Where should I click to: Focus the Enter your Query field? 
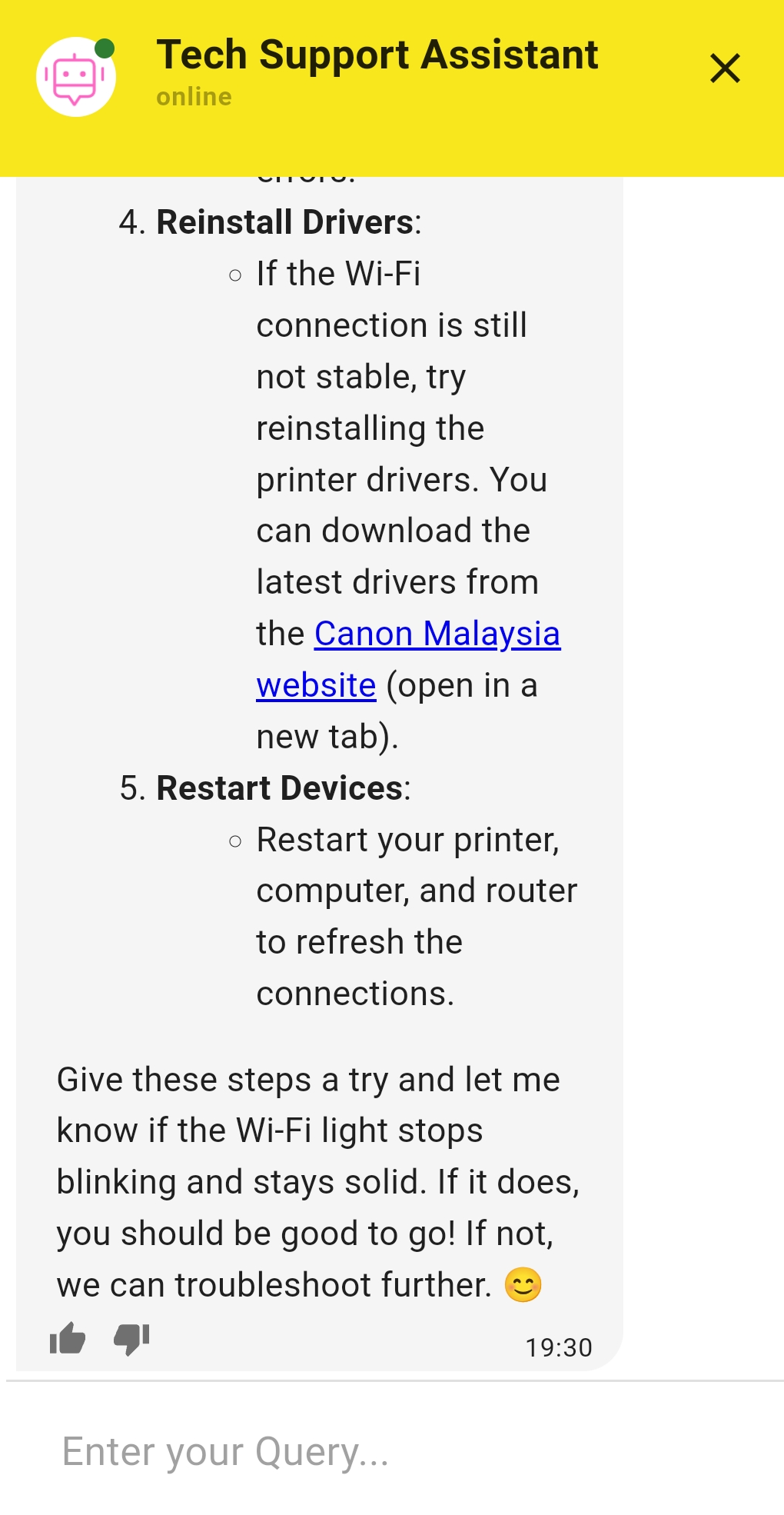click(384, 1452)
